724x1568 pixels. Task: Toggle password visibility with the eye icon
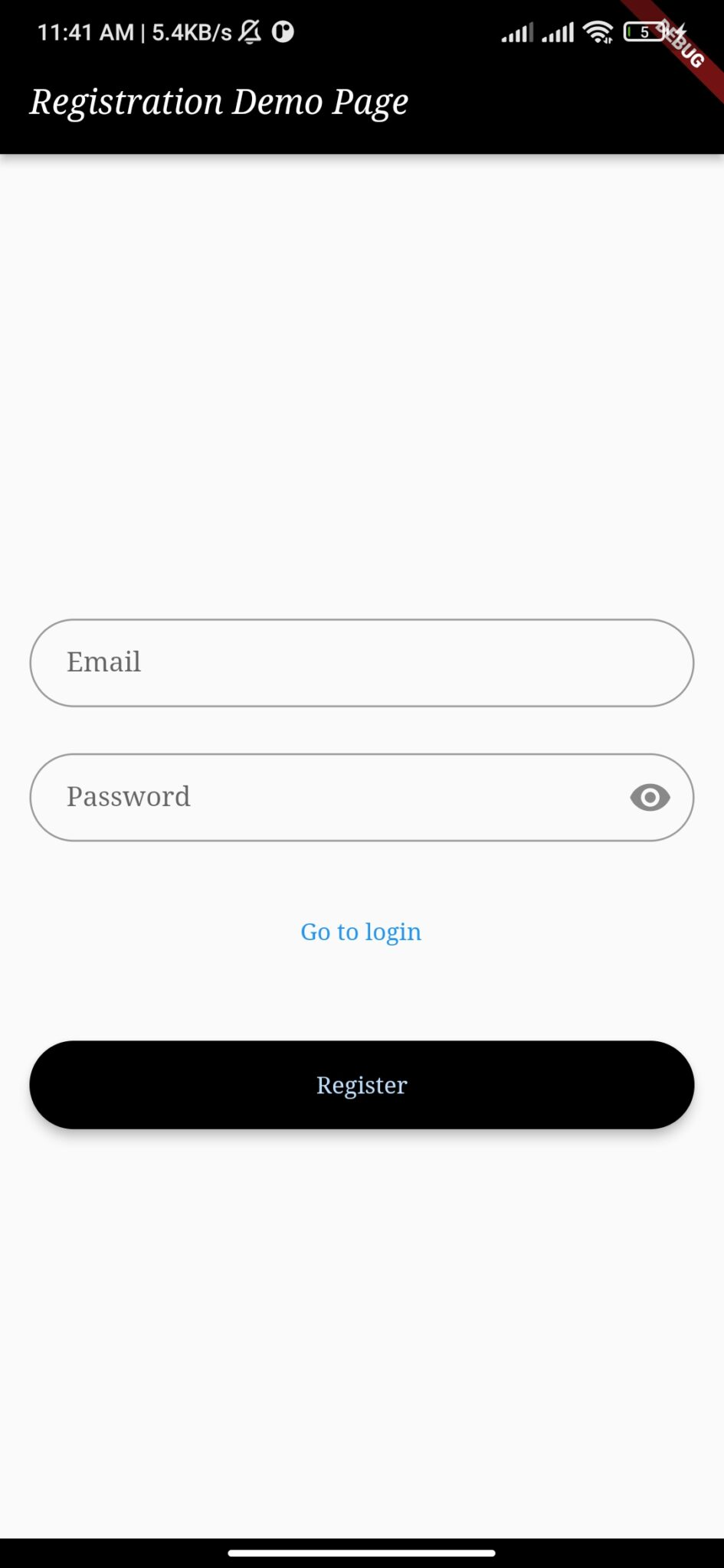[x=649, y=797]
